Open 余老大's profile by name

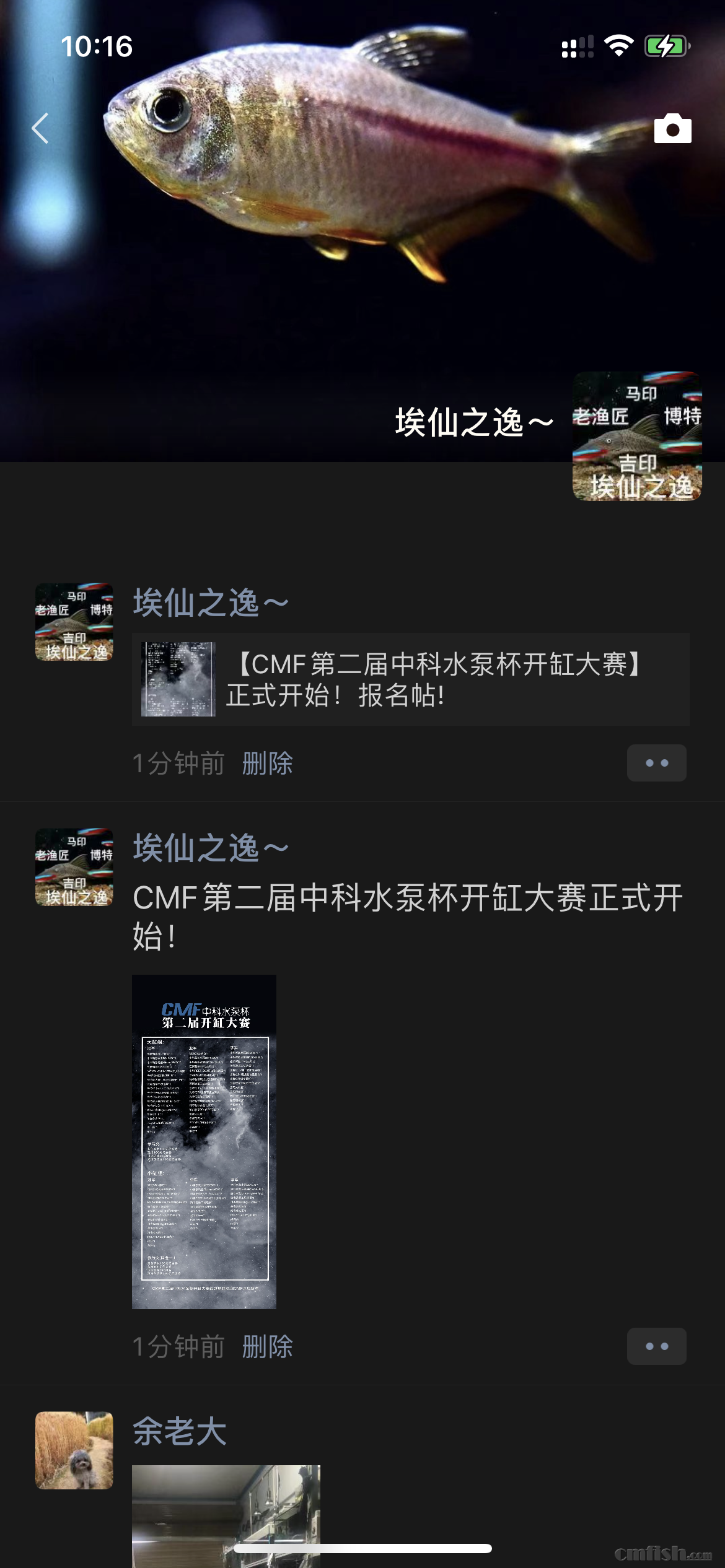pos(180,1431)
